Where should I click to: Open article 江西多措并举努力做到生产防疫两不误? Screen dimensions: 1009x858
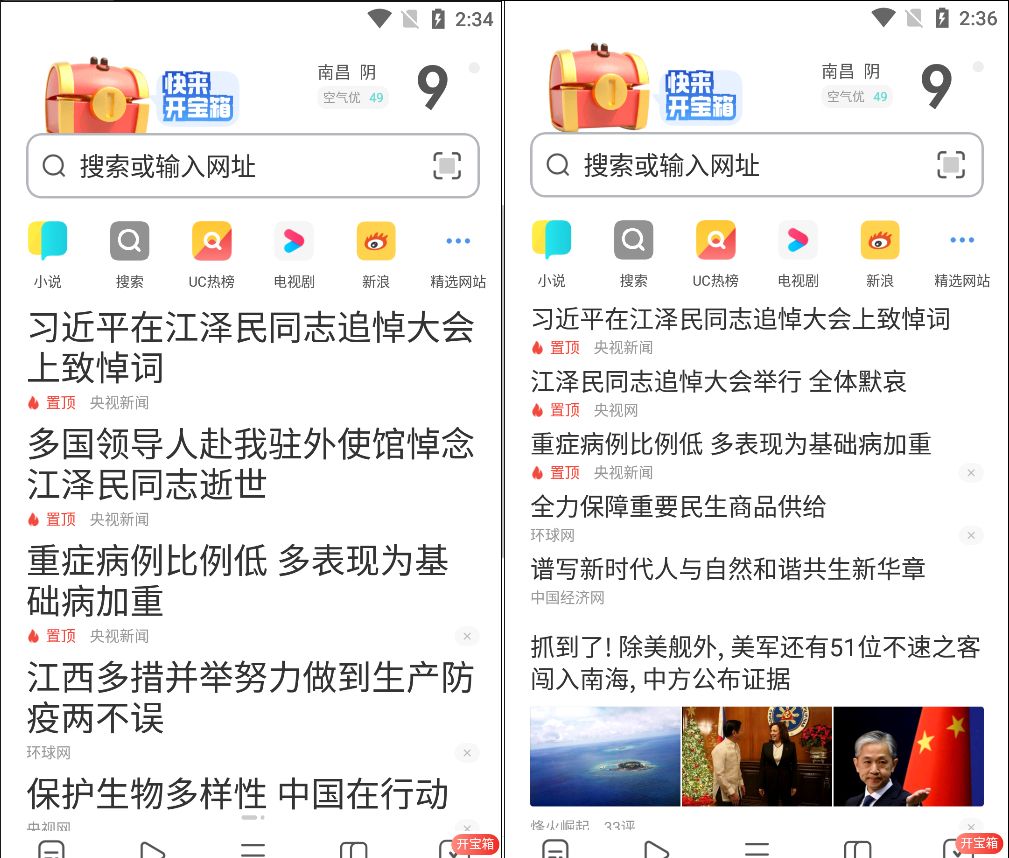(250, 697)
